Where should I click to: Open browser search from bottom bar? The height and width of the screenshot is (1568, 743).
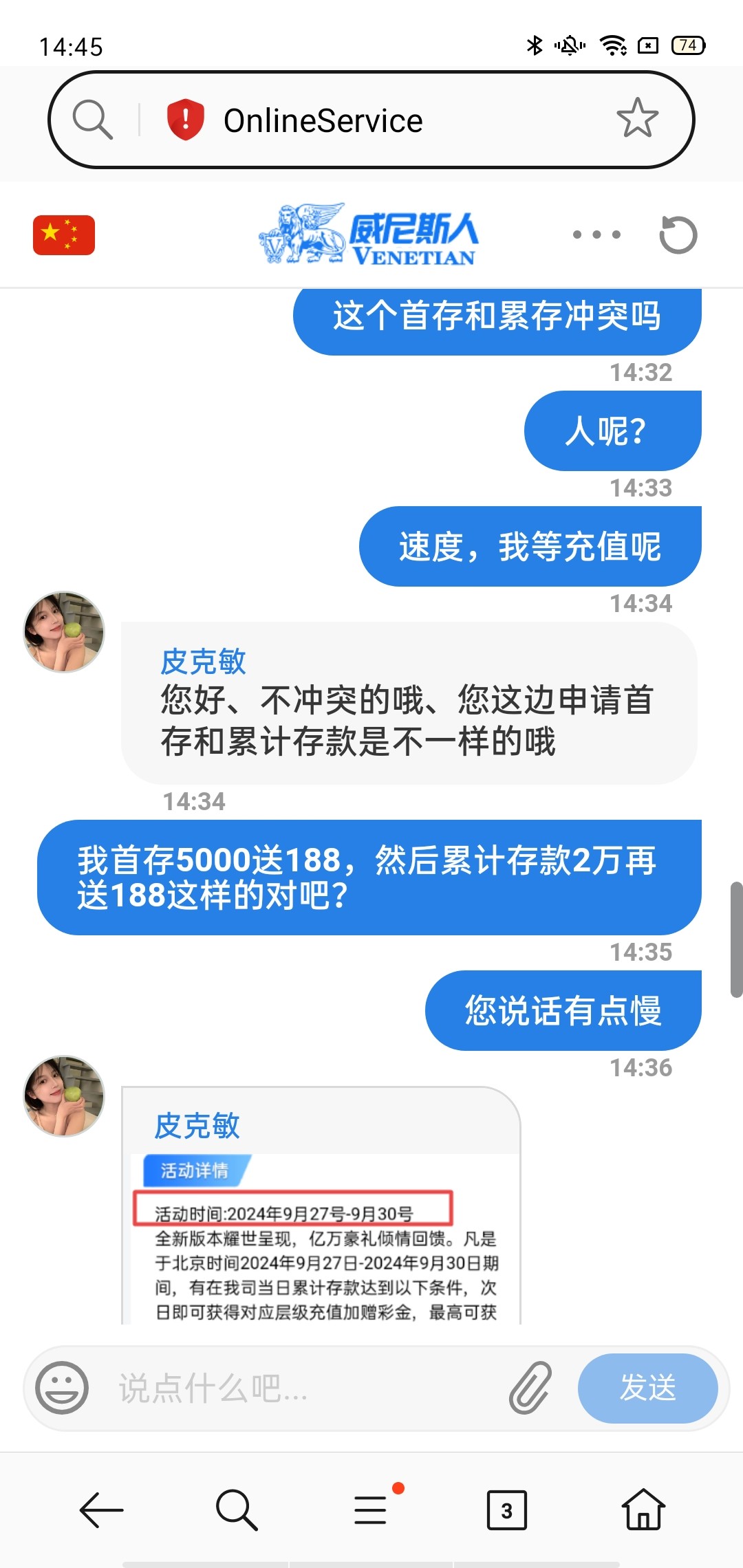click(236, 1510)
